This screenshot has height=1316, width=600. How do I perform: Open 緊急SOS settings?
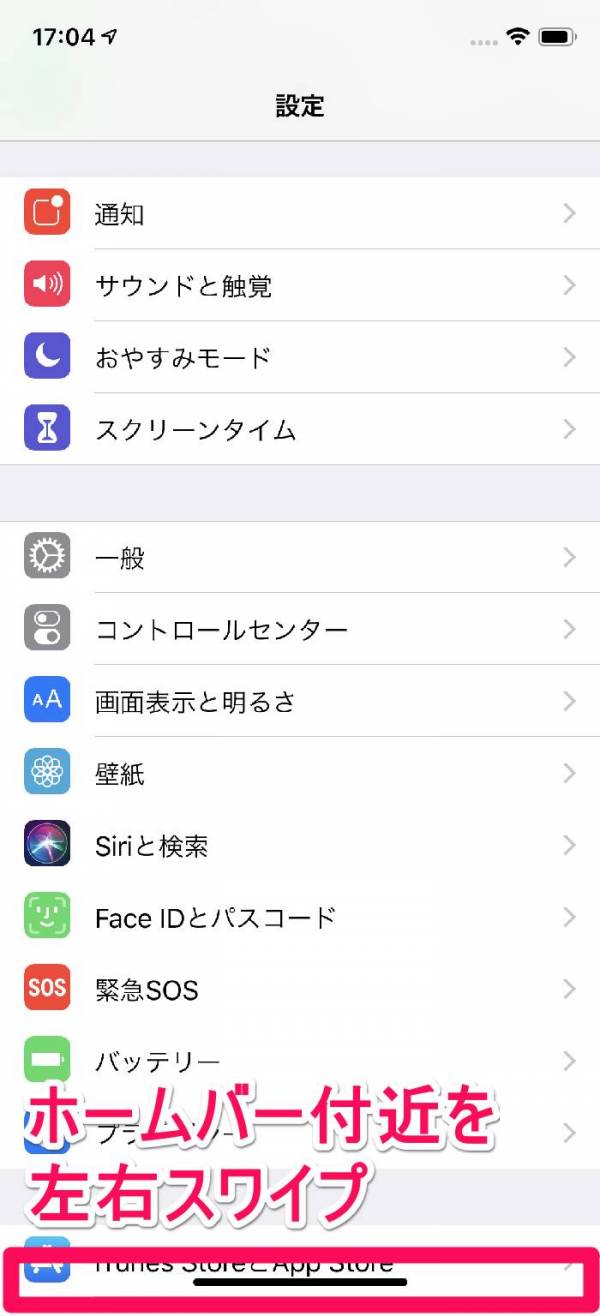click(x=300, y=989)
